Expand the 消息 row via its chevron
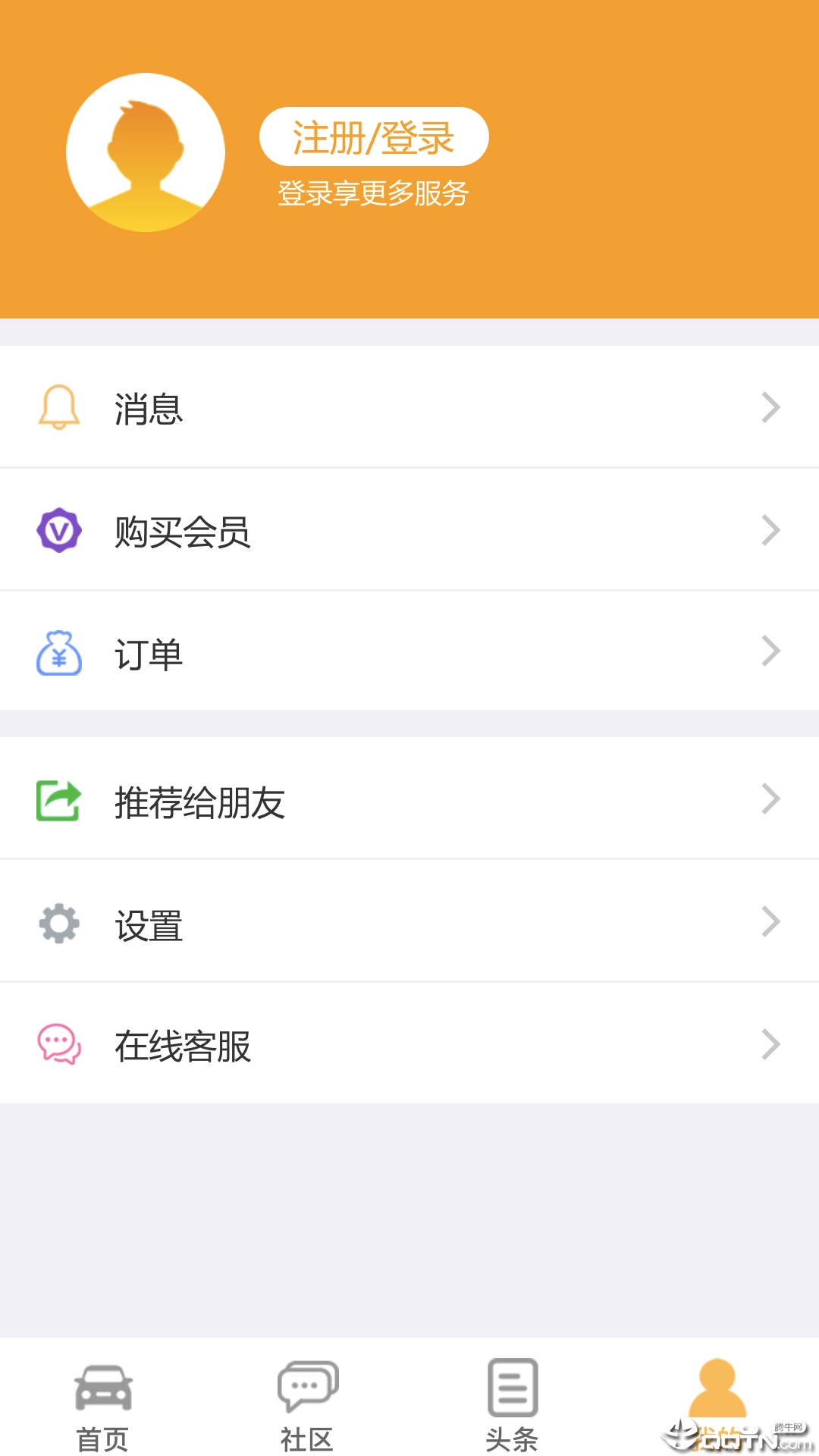The image size is (819, 1456). tap(770, 407)
